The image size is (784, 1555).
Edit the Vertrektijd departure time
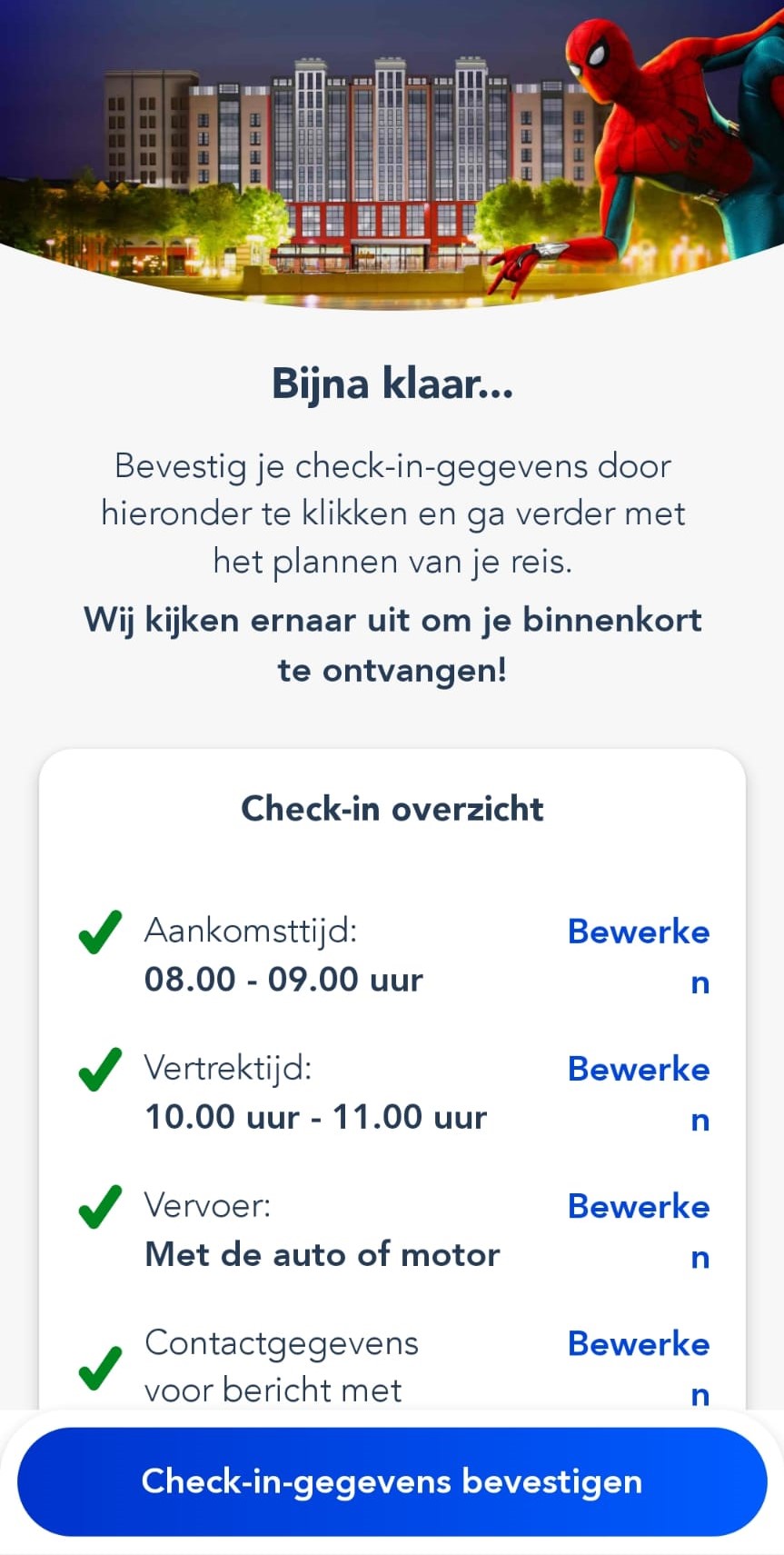[x=638, y=1070]
